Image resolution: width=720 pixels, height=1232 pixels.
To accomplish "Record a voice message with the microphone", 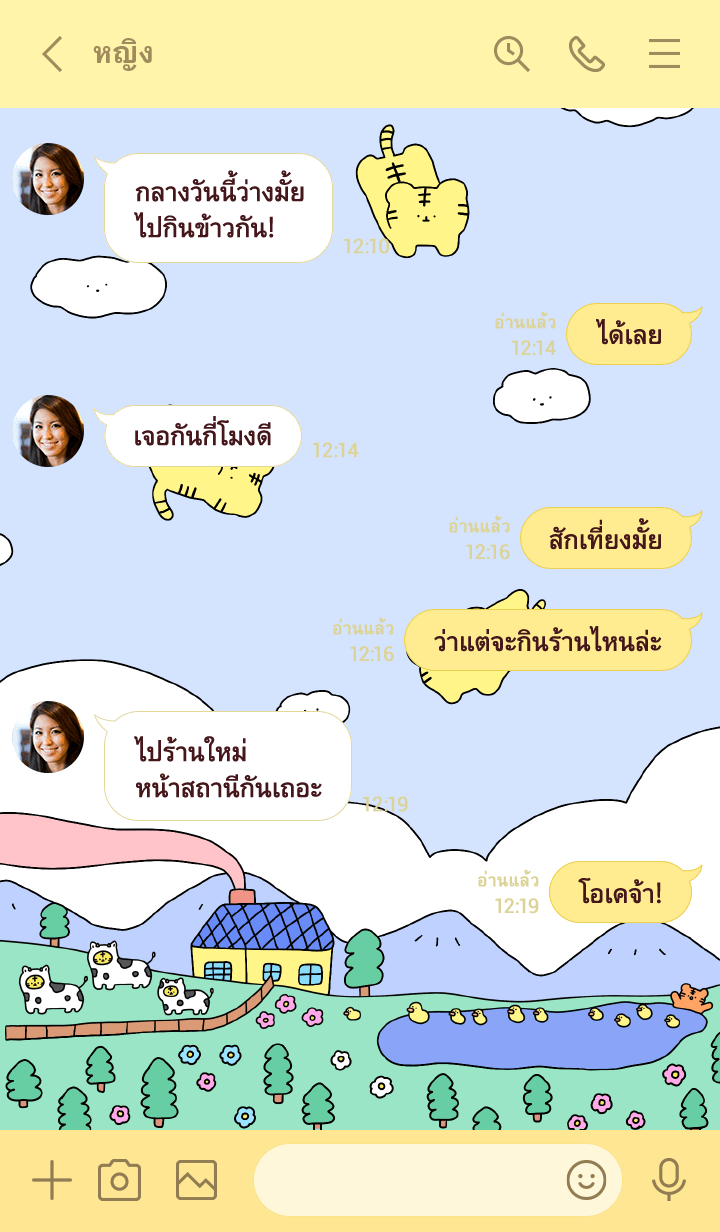I will [668, 1181].
